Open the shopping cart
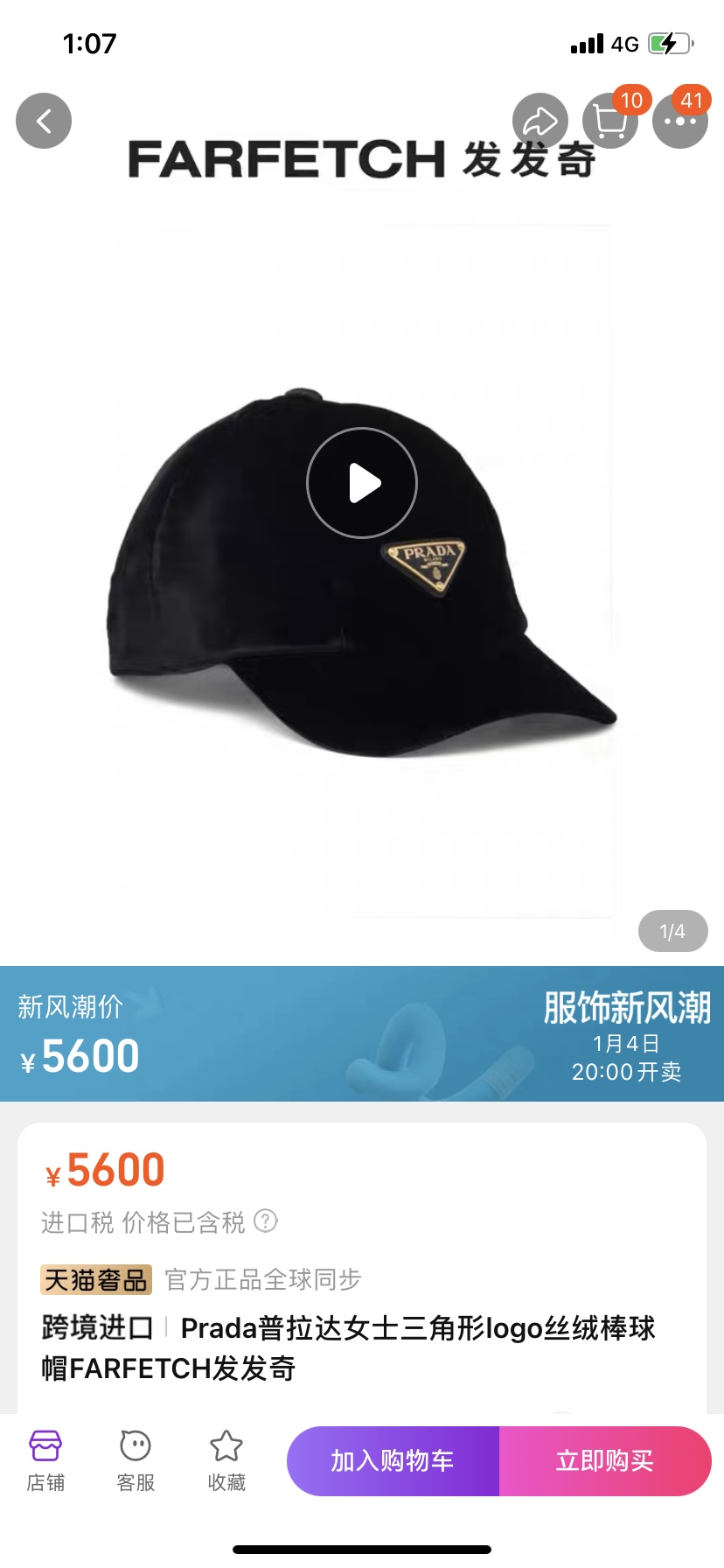Viewport: 724px width, 1568px height. click(x=609, y=121)
